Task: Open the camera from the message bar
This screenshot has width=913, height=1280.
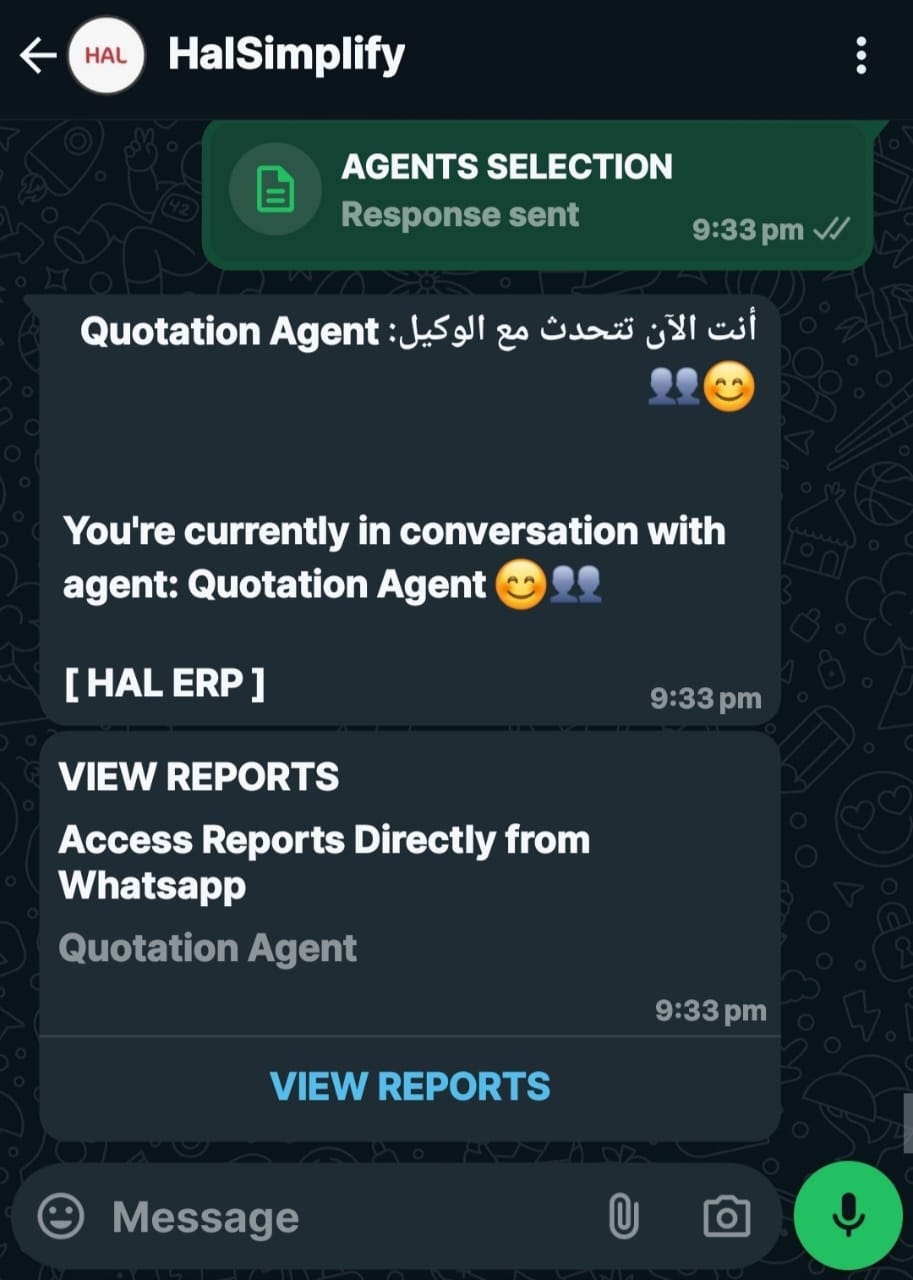Action: point(726,1217)
